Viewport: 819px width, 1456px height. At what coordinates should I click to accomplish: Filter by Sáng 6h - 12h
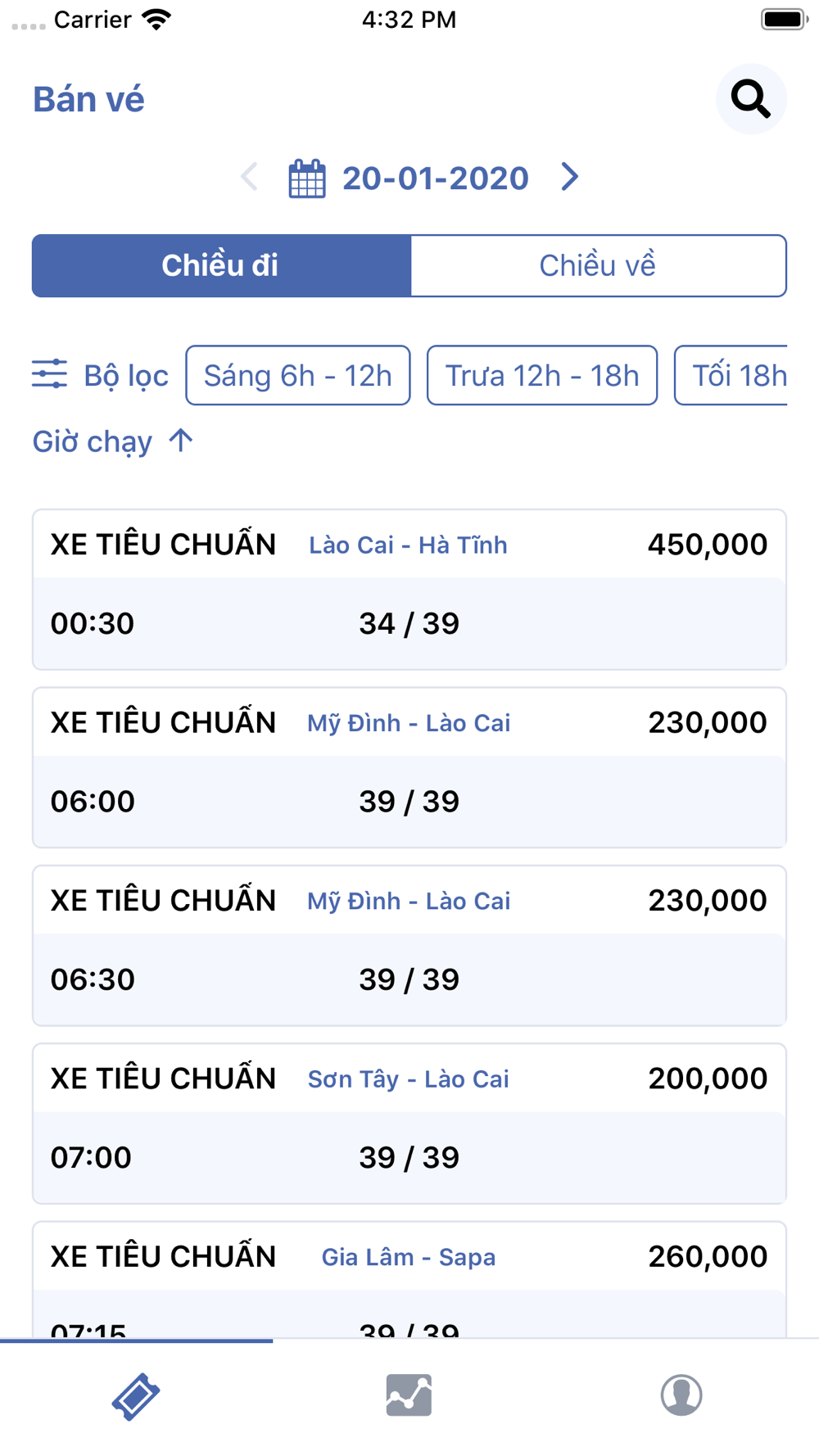tap(298, 375)
